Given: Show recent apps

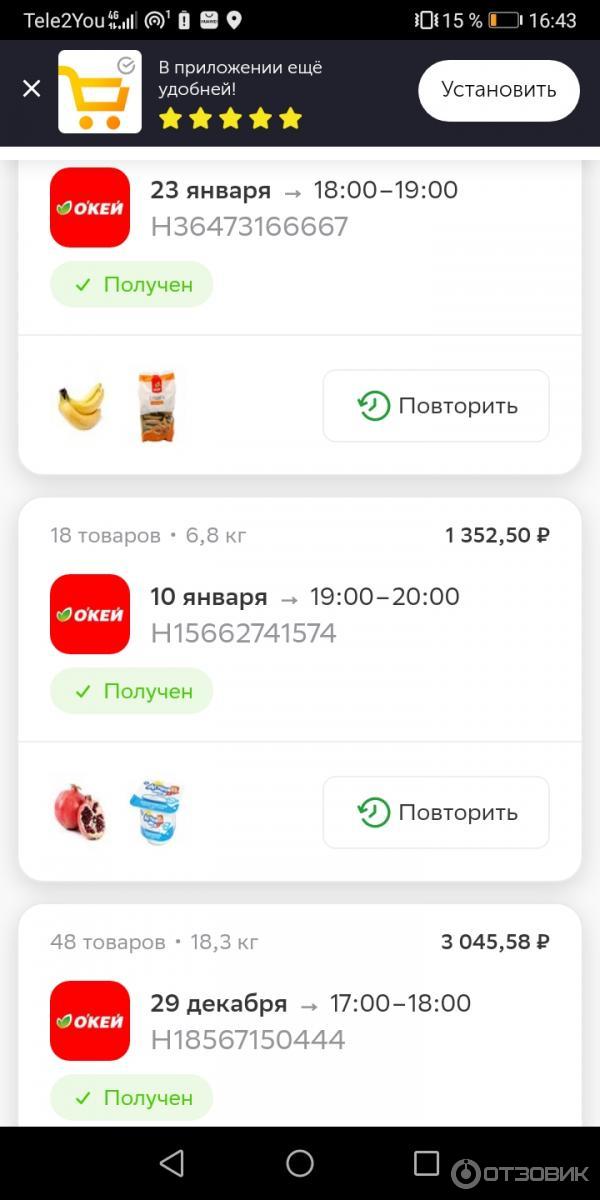Looking at the screenshot, I should click(427, 1163).
